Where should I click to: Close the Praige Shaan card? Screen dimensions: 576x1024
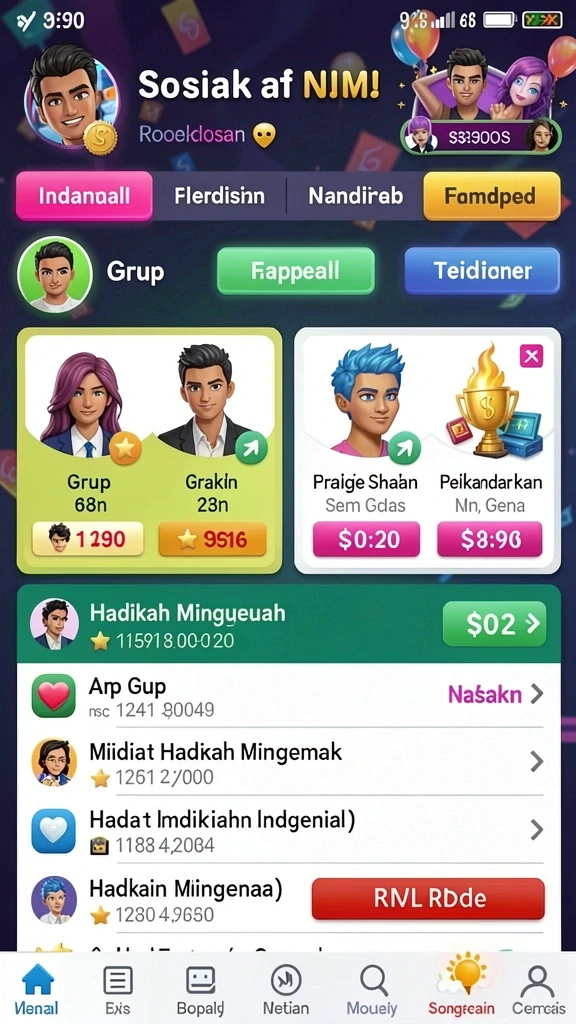532,356
